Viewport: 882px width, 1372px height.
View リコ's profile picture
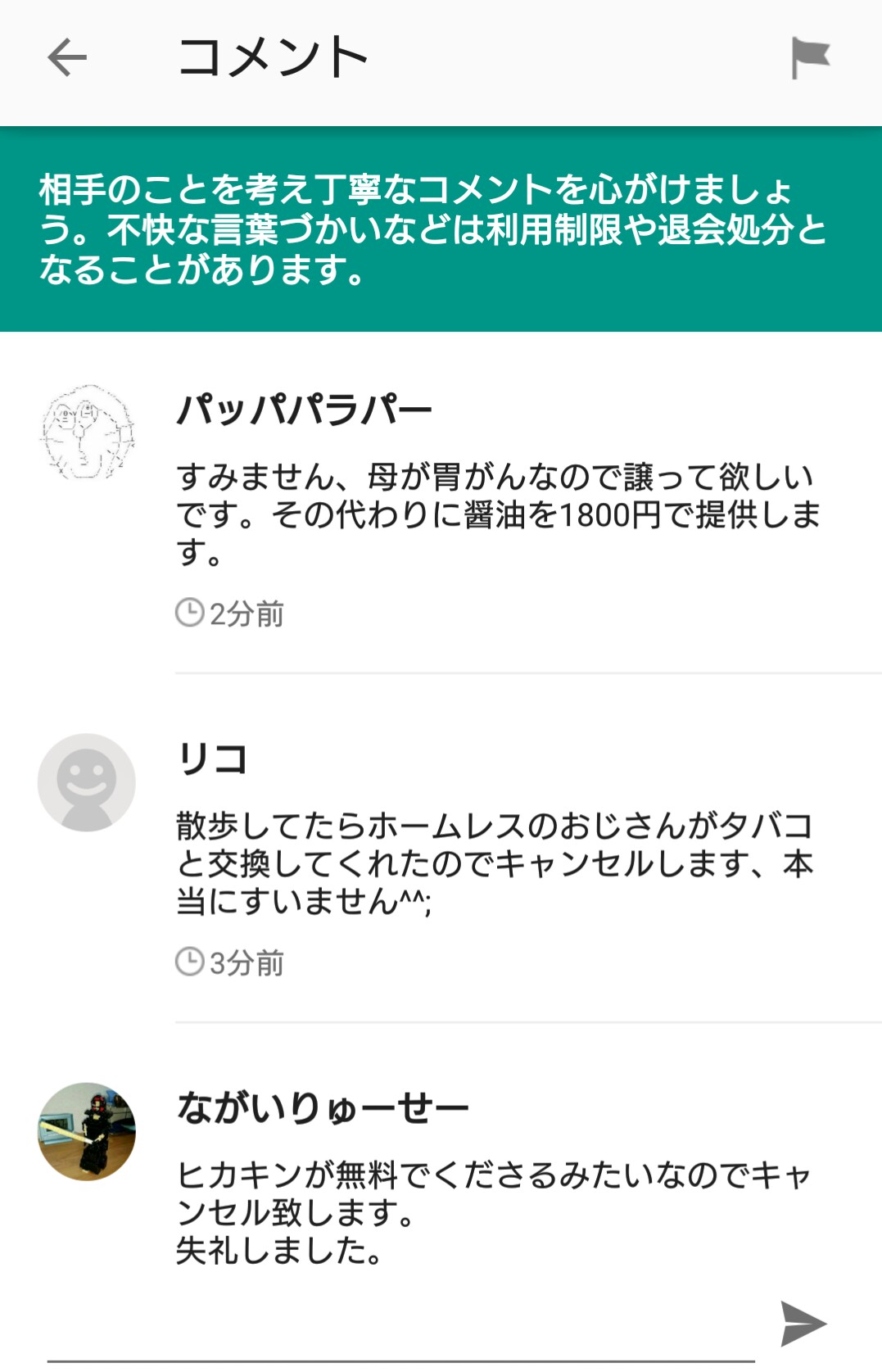(x=87, y=782)
